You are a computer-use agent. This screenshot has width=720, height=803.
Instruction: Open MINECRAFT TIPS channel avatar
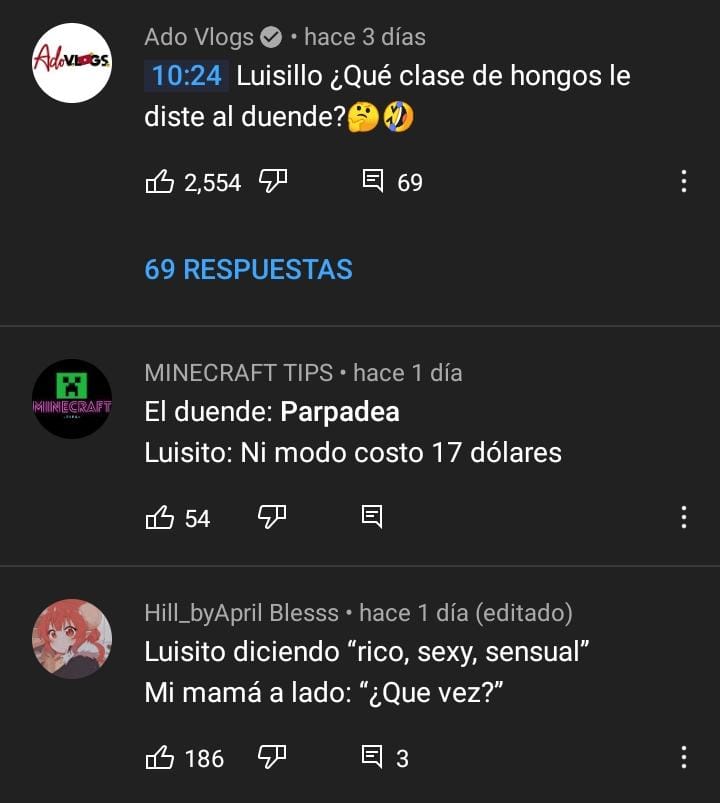72,399
